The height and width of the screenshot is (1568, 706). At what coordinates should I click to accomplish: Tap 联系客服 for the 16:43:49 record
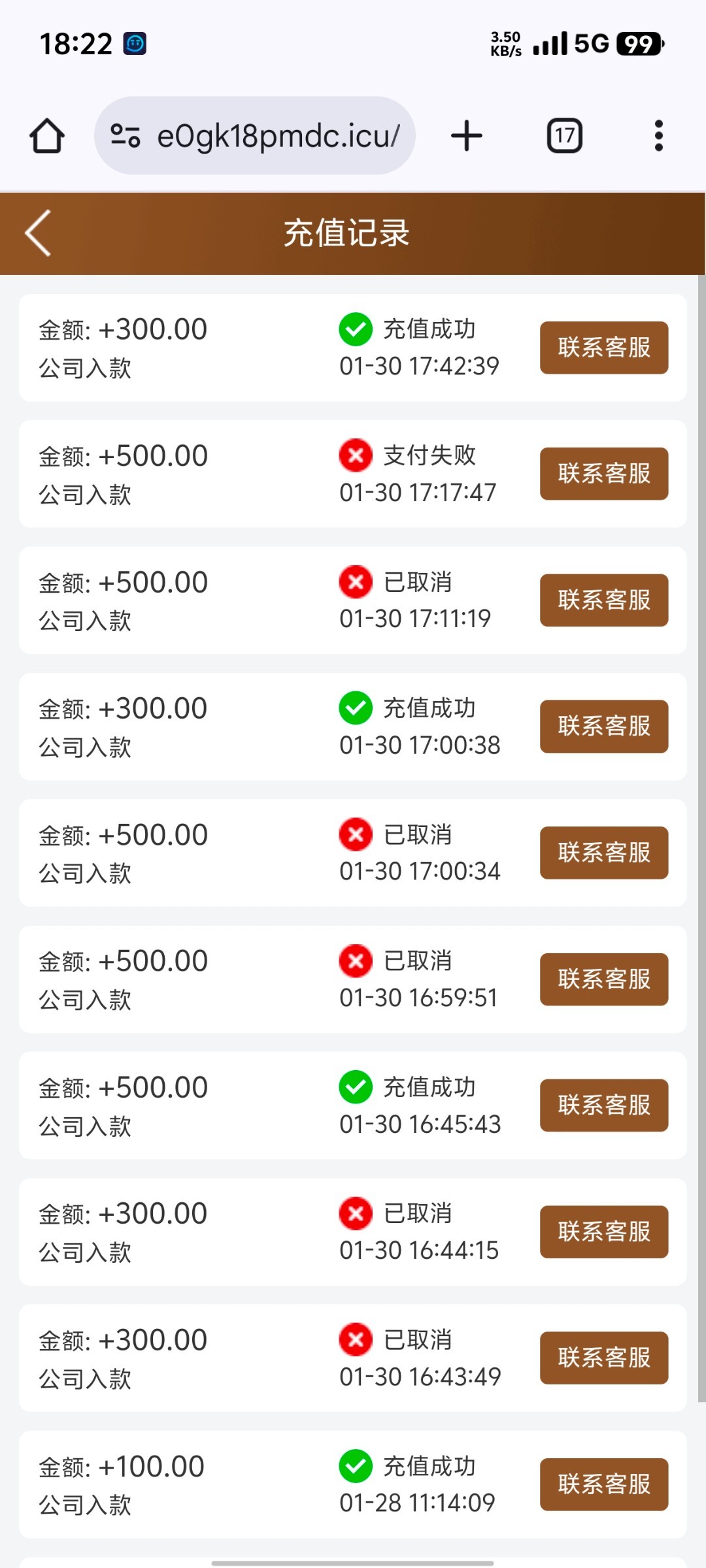click(x=603, y=1358)
